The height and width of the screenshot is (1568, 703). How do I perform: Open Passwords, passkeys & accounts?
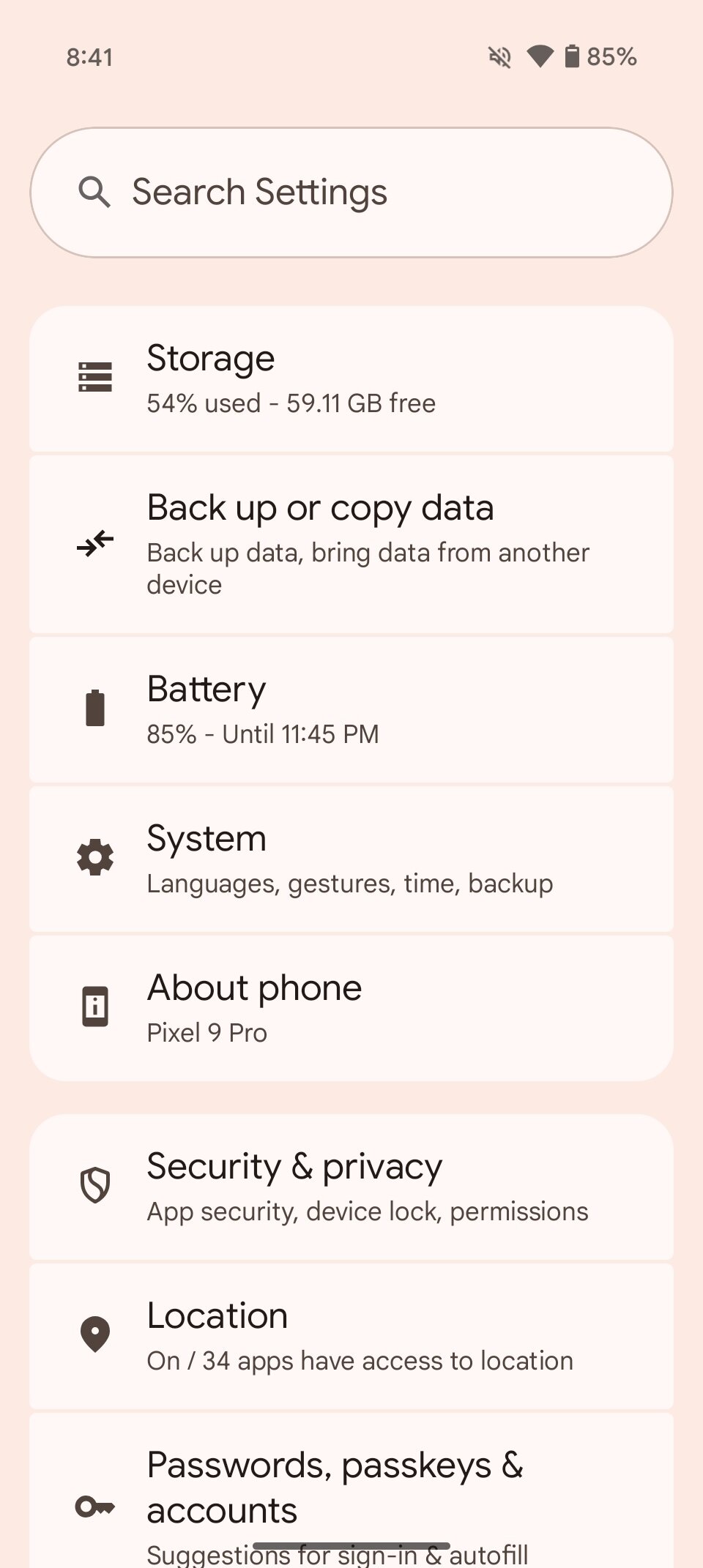351,1493
